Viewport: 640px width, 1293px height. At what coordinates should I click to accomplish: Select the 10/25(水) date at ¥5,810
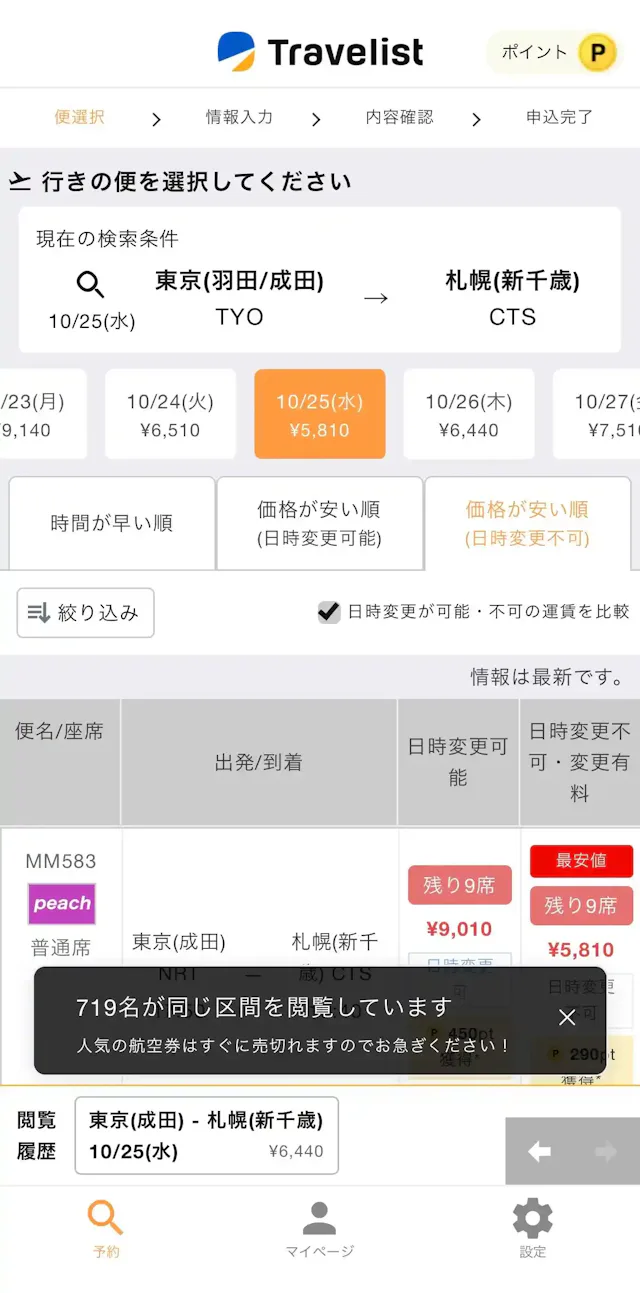[319, 414]
